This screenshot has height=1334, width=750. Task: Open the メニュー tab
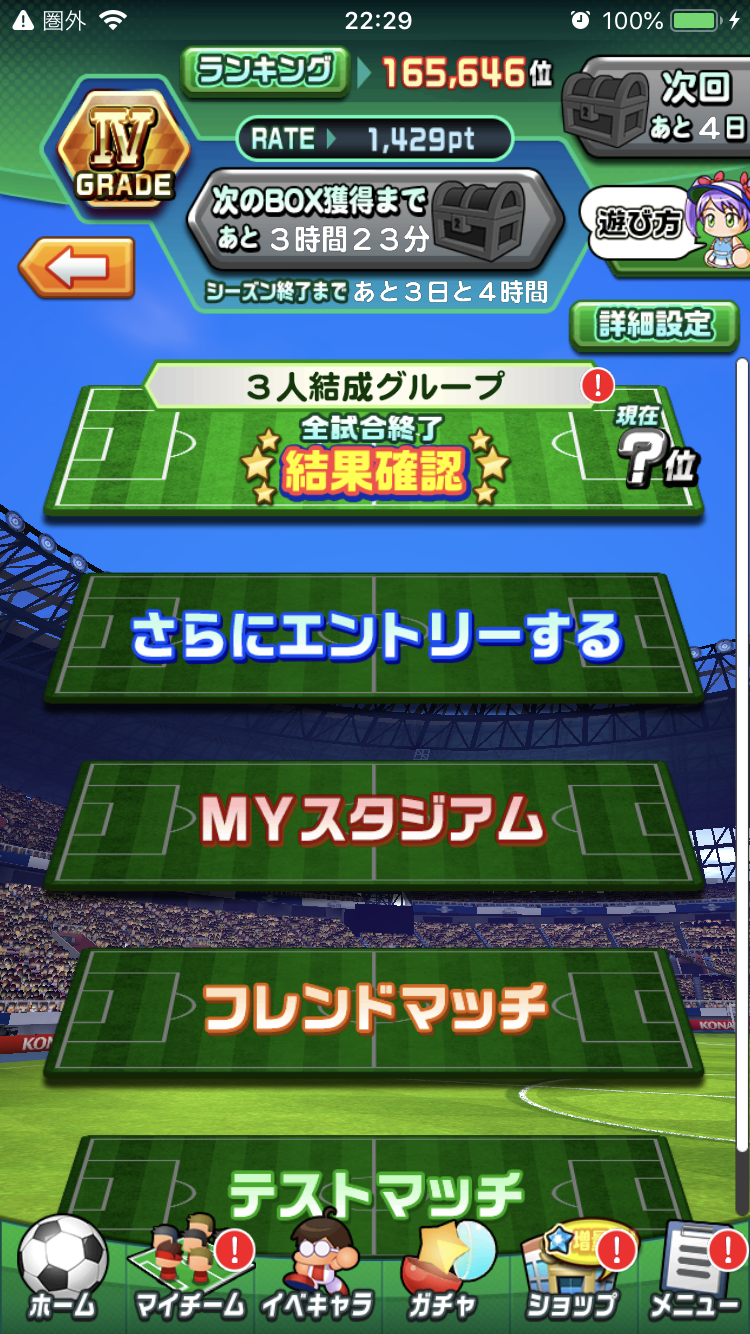(696, 1272)
